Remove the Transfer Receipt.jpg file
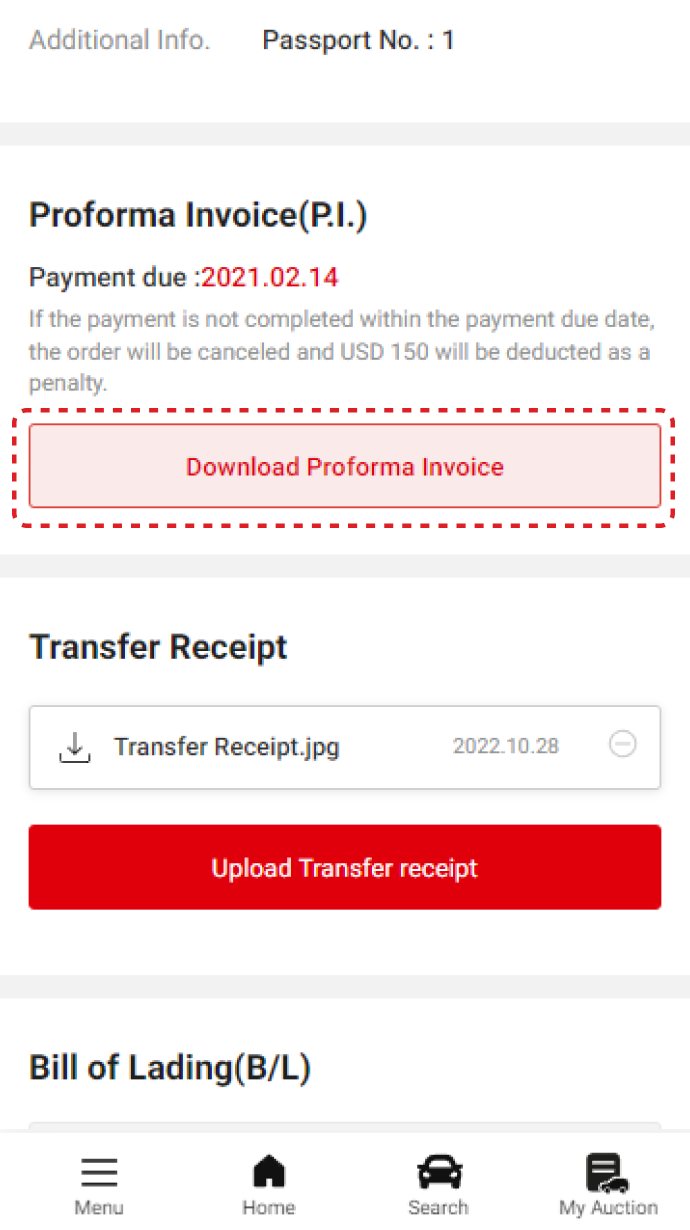 click(622, 745)
